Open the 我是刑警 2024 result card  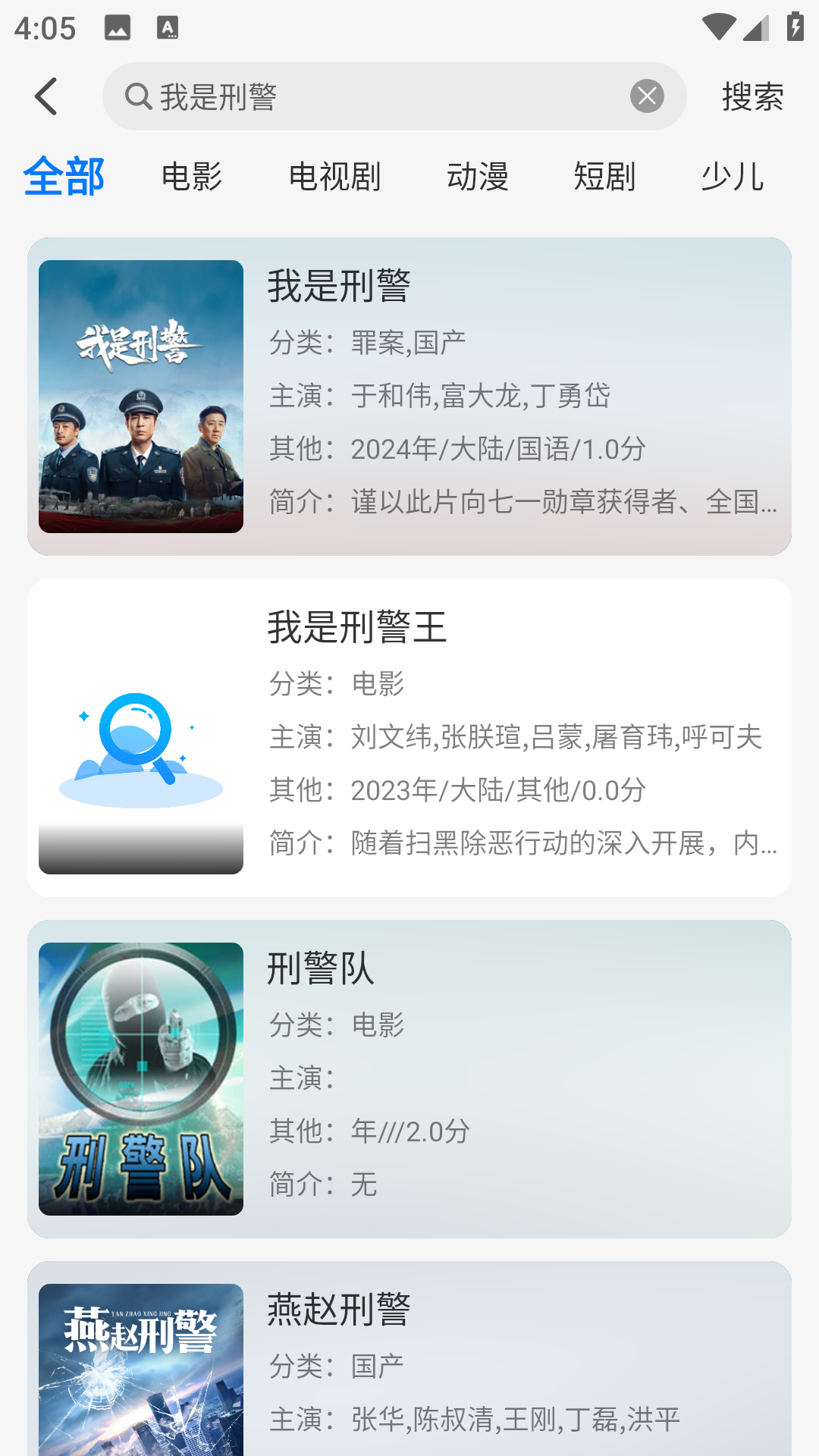click(x=409, y=397)
